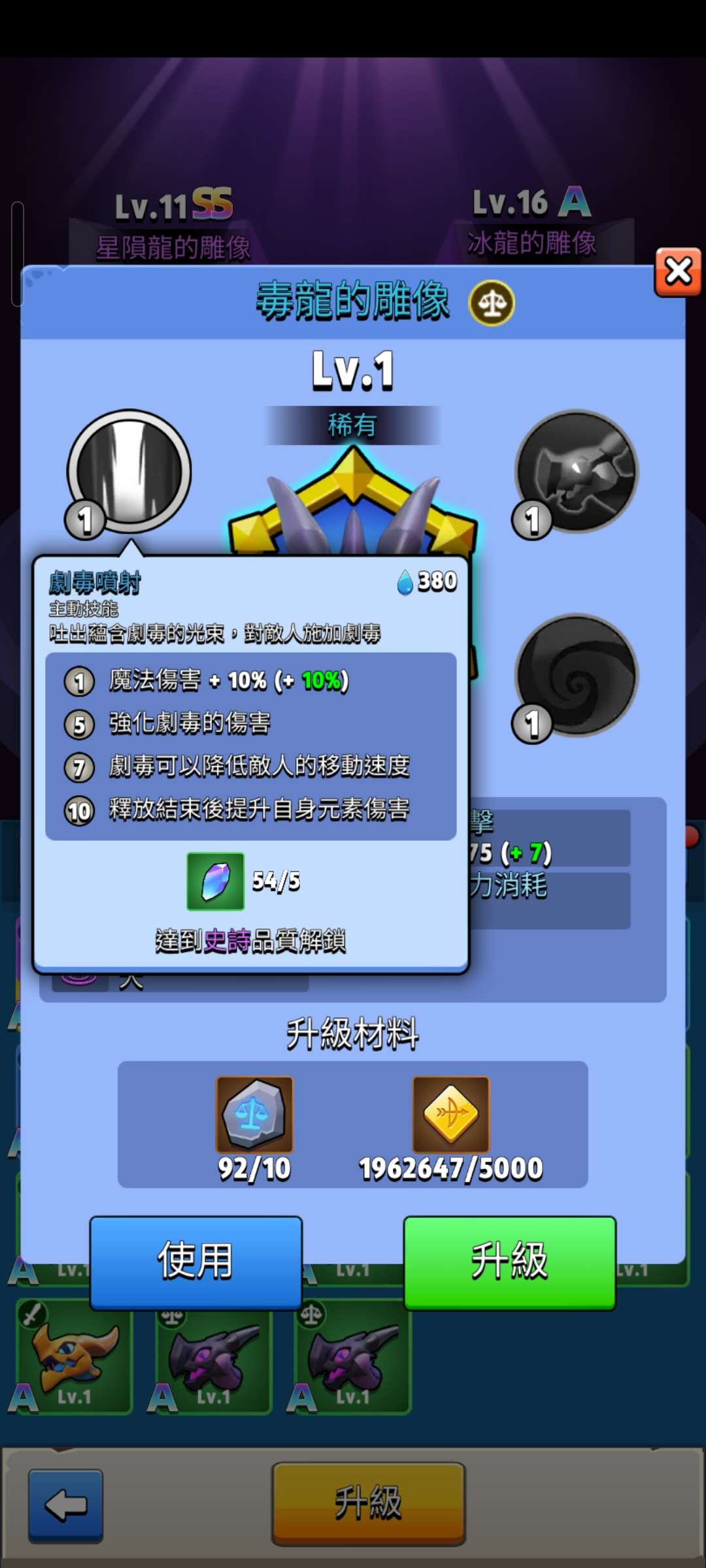Select the 劇毒噴射 claw skill icon
The image size is (706, 1568).
[x=129, y=471]
